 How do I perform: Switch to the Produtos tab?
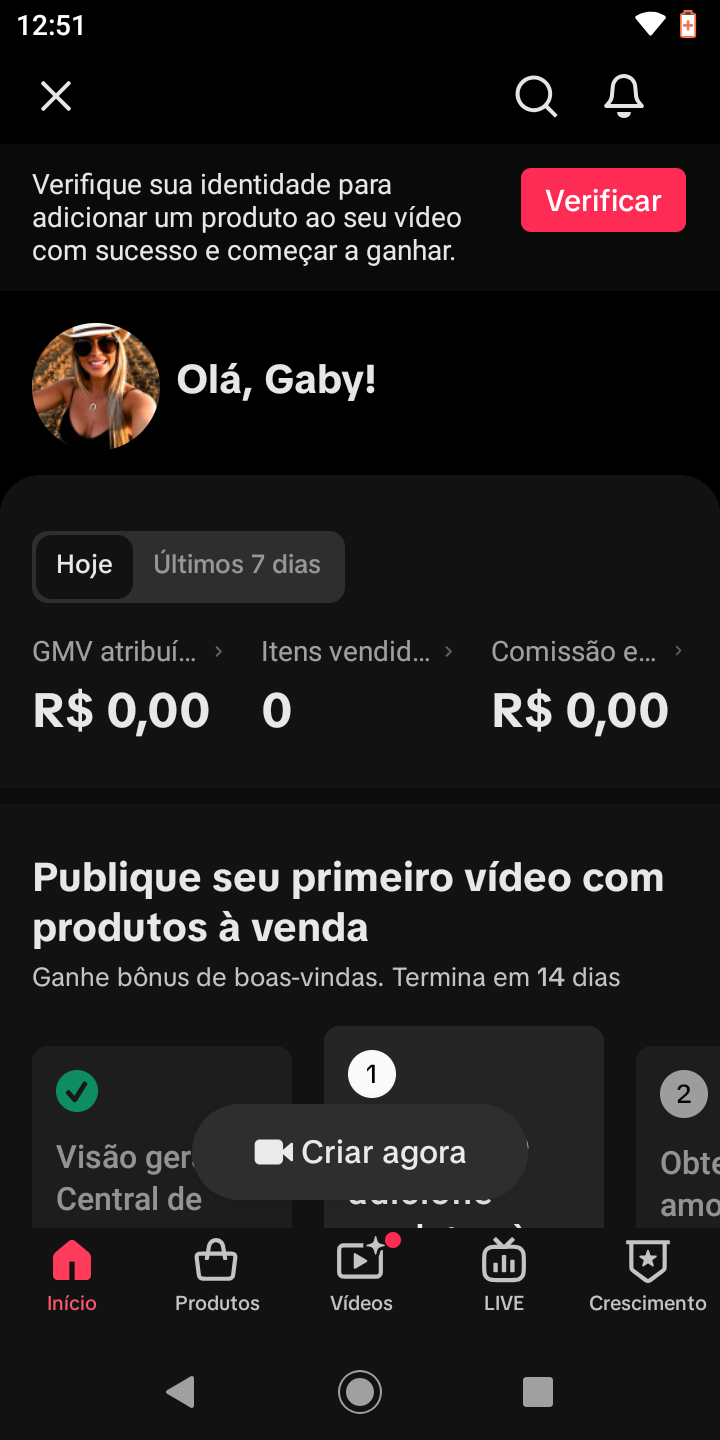[217, 1274]
